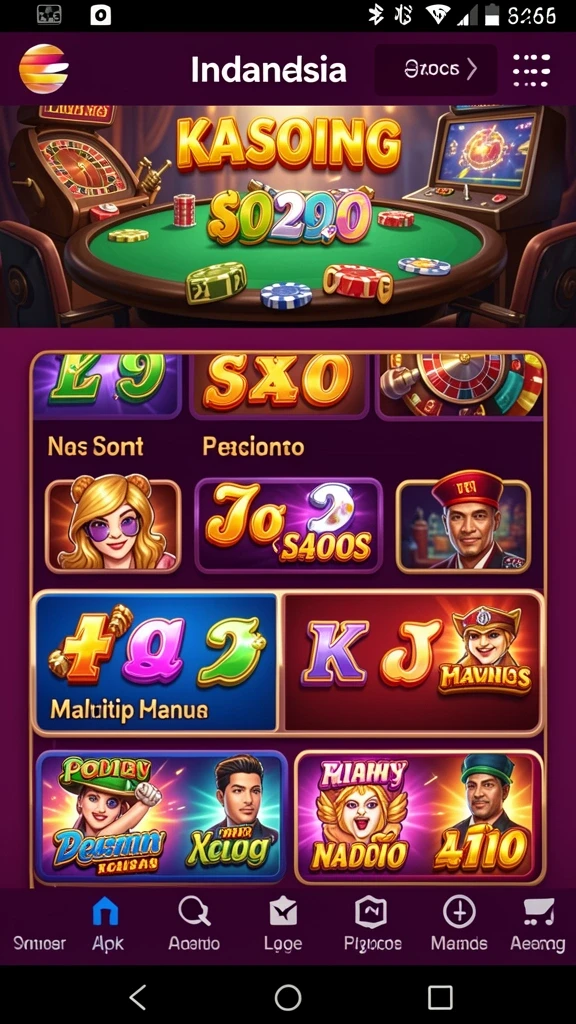Open the roulette wheel game tile
Screen dimensions: 576x1024
click(460, 385)
